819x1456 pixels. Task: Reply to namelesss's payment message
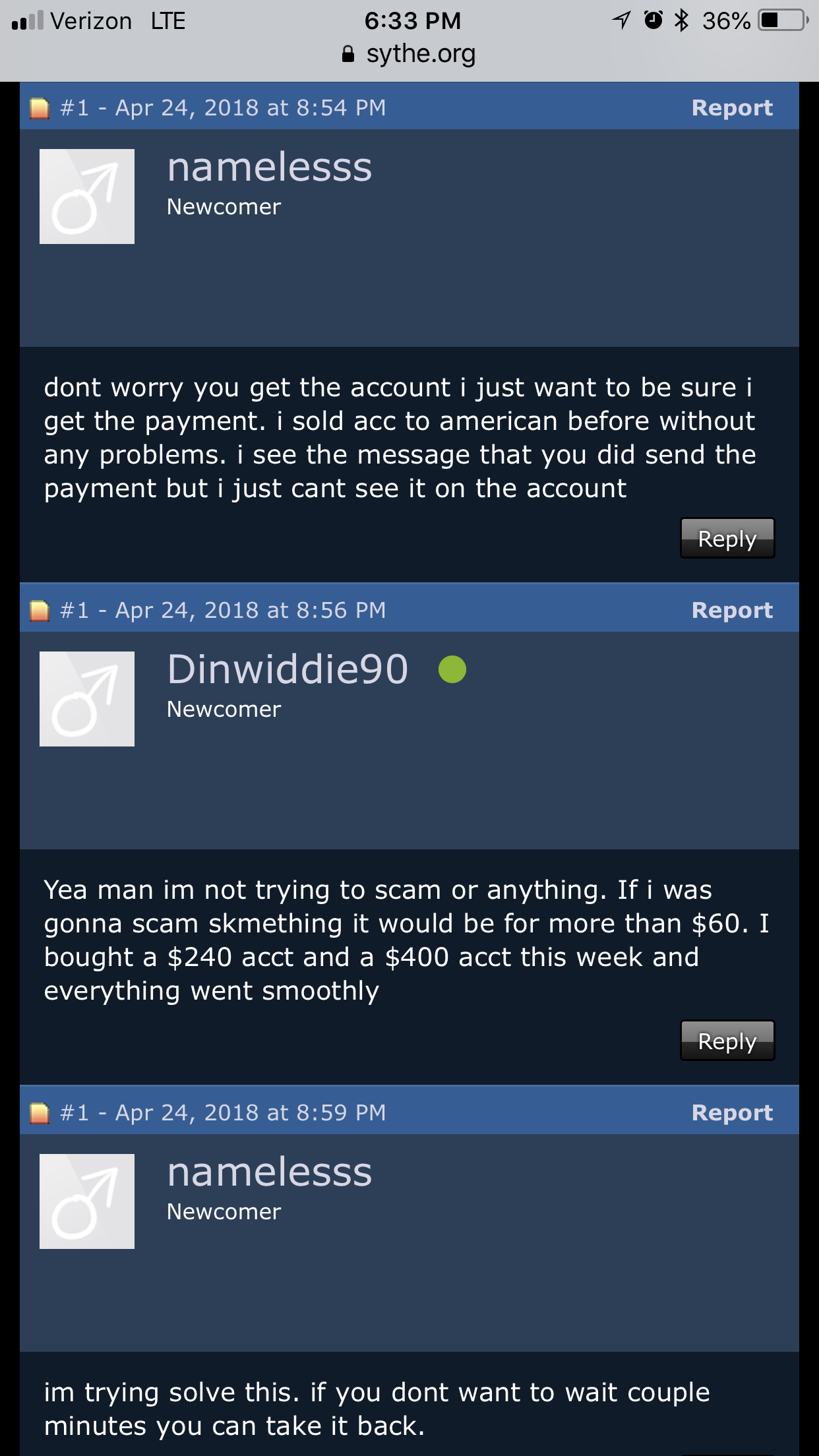coord(727,539)
